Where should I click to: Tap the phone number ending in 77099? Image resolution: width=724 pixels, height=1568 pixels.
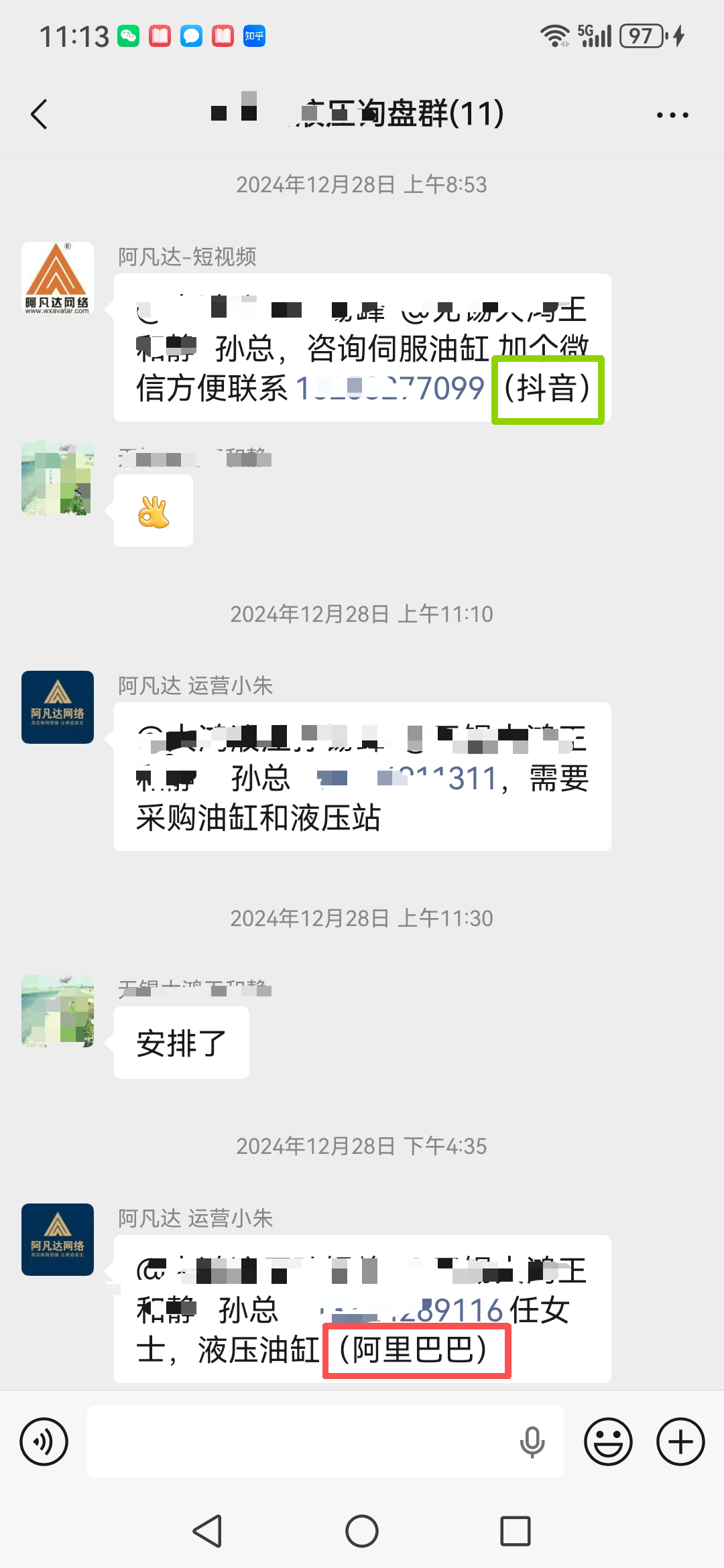[390, 388]
